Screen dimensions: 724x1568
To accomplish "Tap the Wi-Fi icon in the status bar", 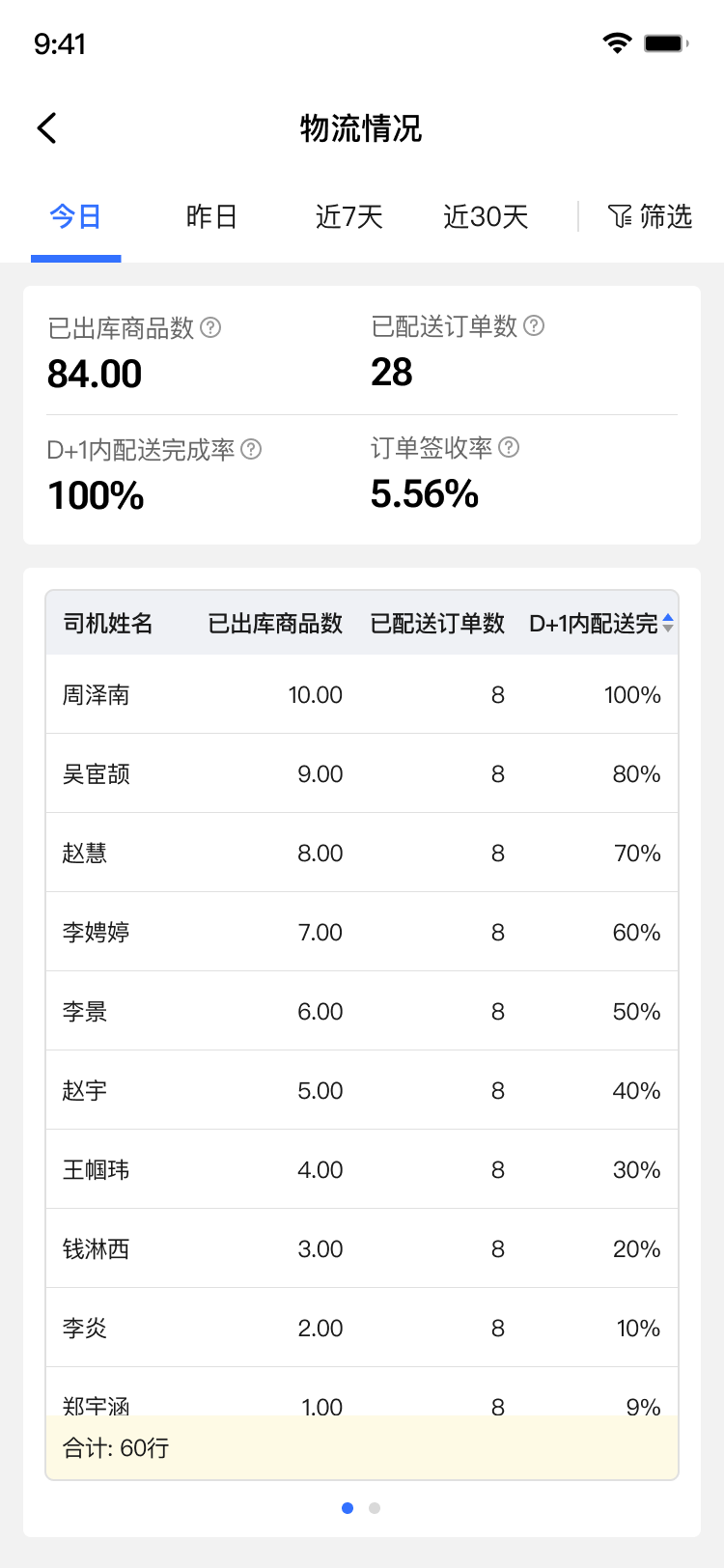I will tap(618, 42).
